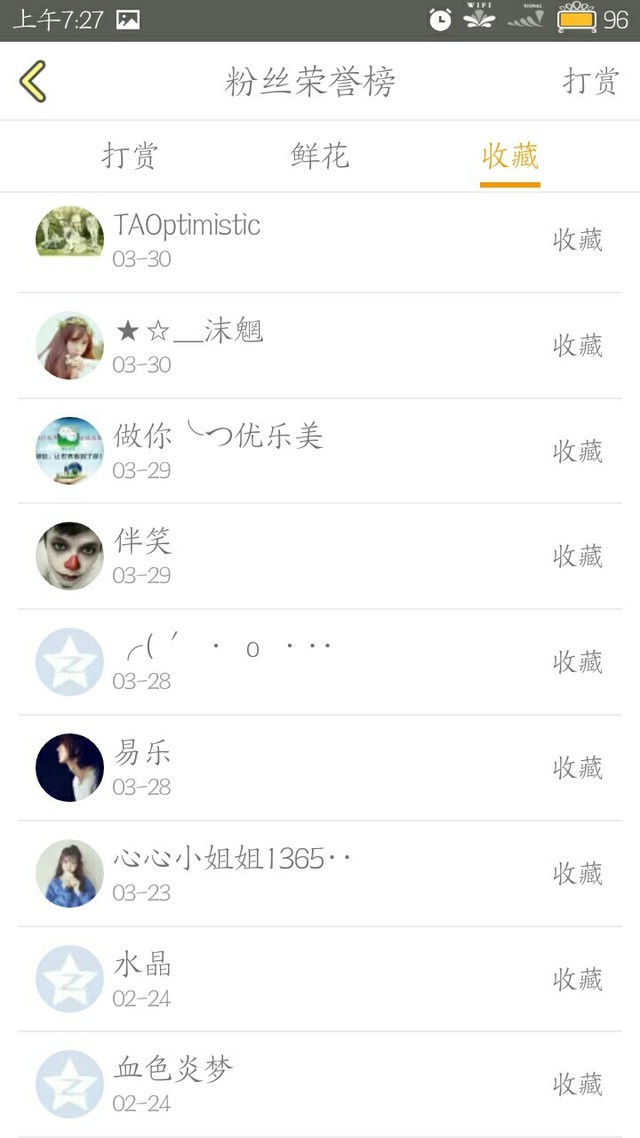The image size is (640, 1138).
Task: Open TAOptimistic's row
Action: click(x=320, y=240)
